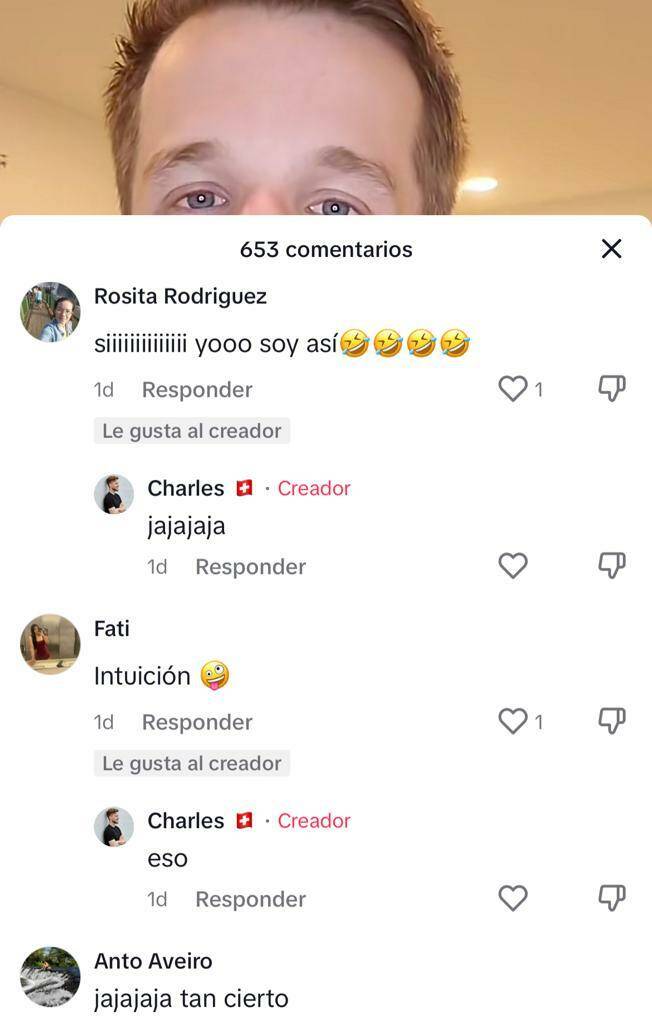Open Anto Aveiro's profile avatar
The height and width of the screenshot is (1024, 652).
point(50,976)
